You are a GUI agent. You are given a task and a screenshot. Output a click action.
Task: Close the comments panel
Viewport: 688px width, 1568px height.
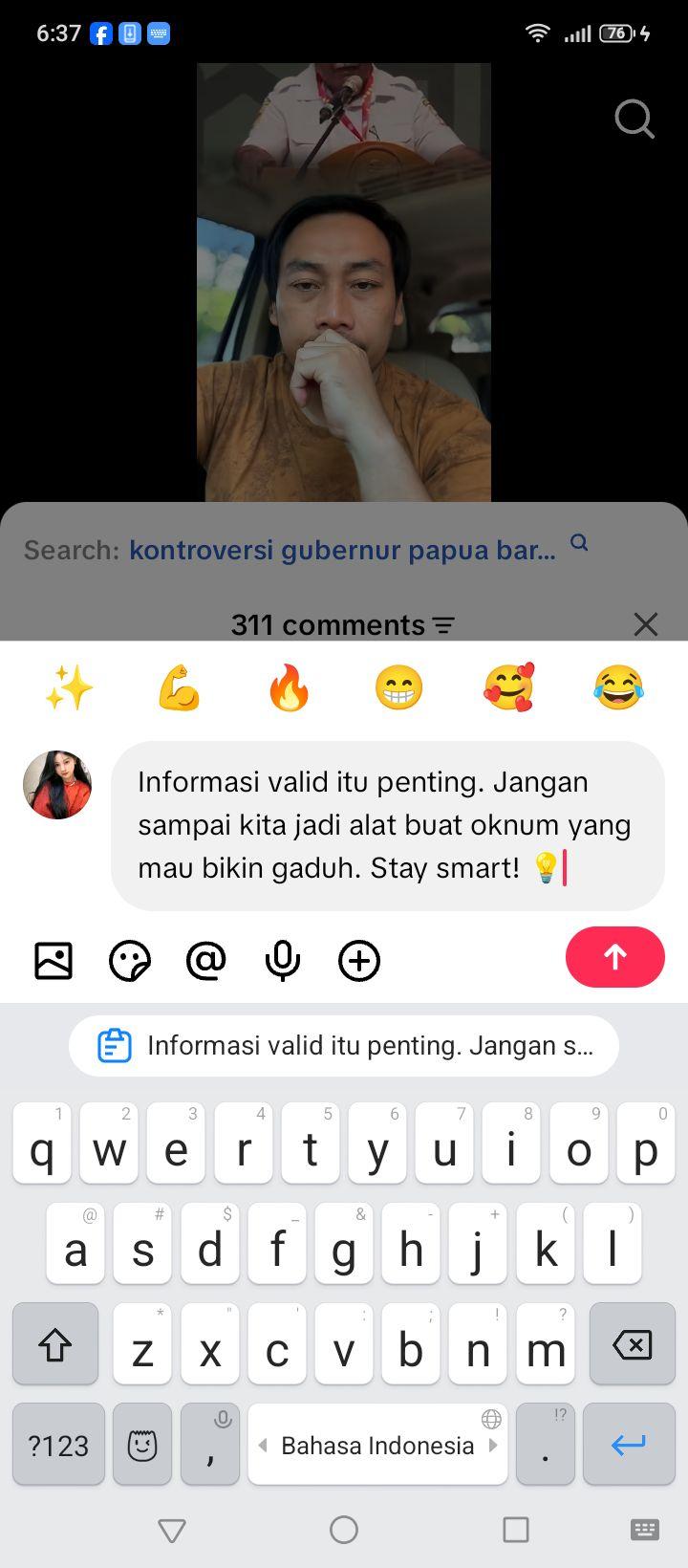point(646,624)
